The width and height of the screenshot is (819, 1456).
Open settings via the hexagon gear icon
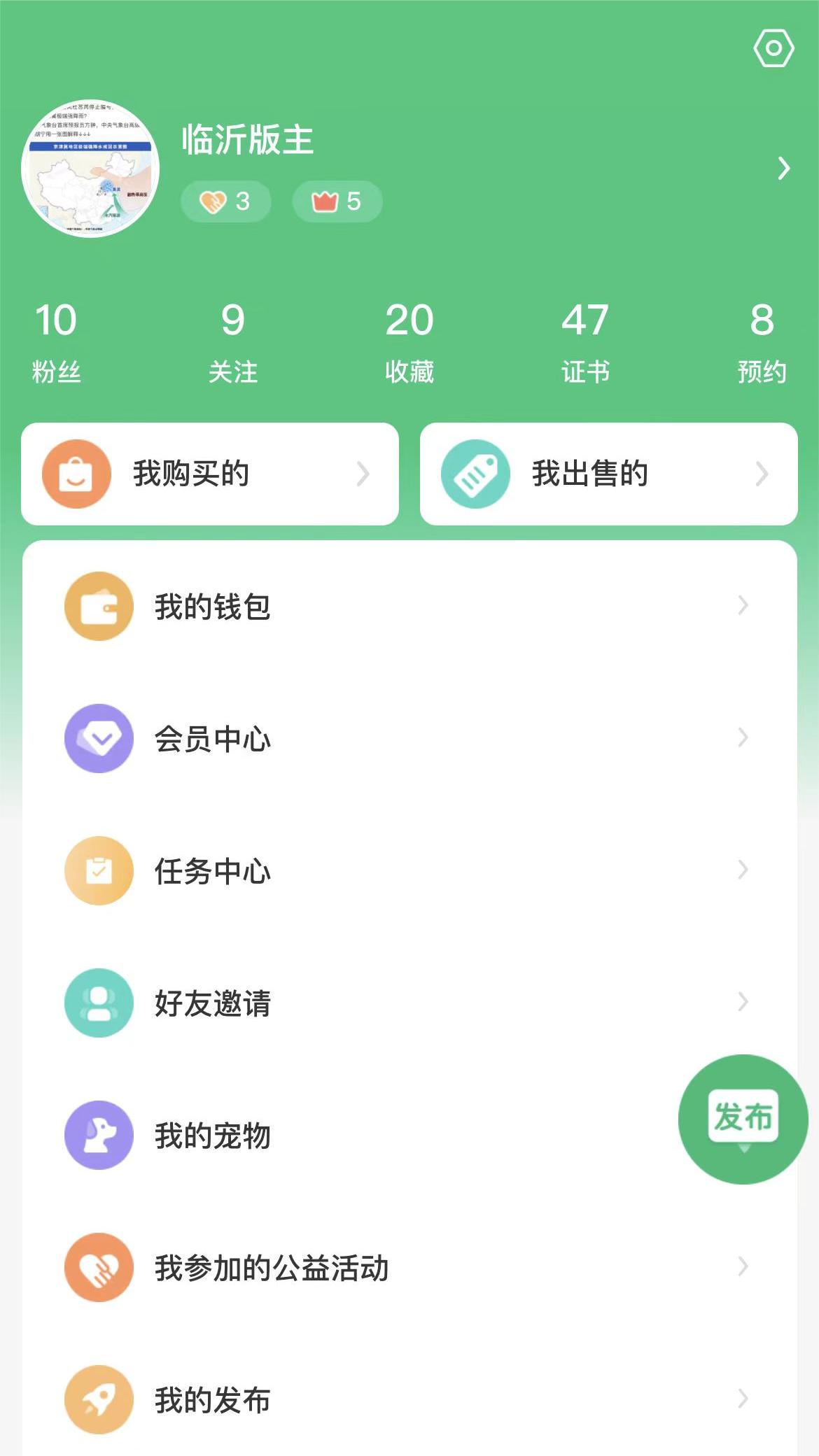(x=773, y=48)
